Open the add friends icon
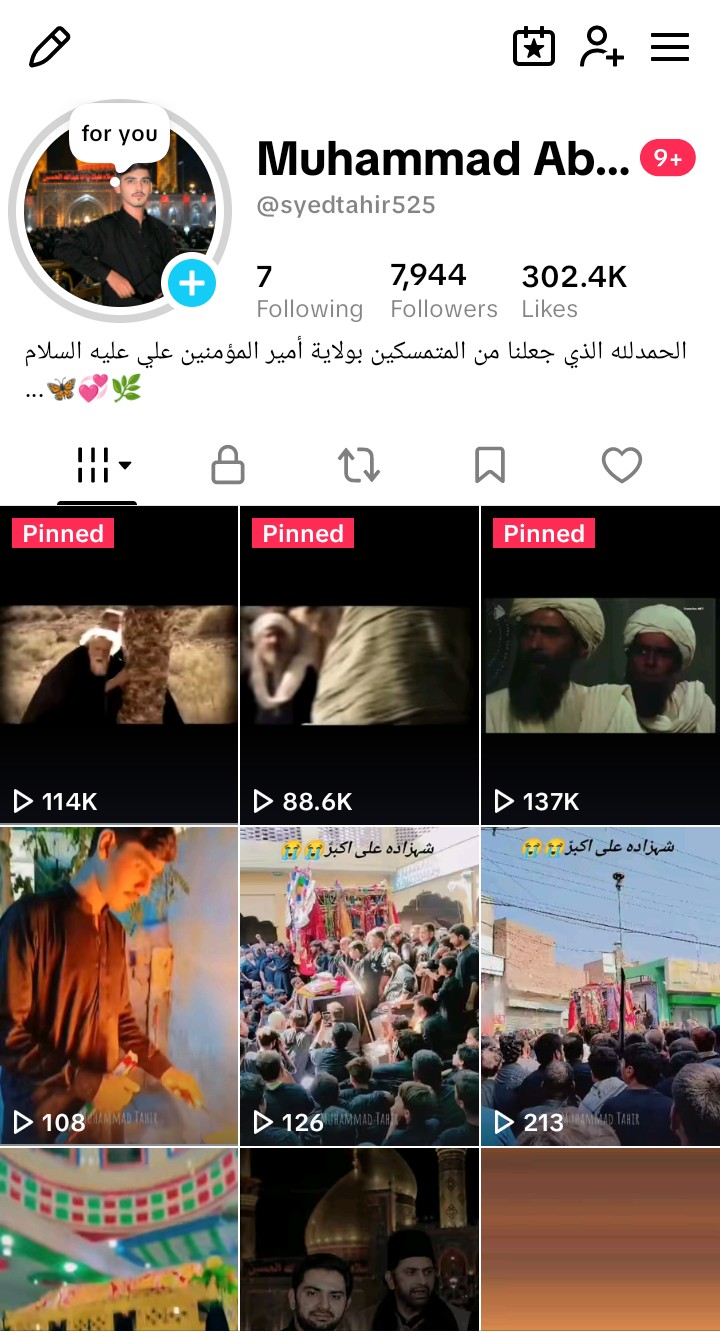The width and height of the screenshot is (720, 1333). coord(601,47)
